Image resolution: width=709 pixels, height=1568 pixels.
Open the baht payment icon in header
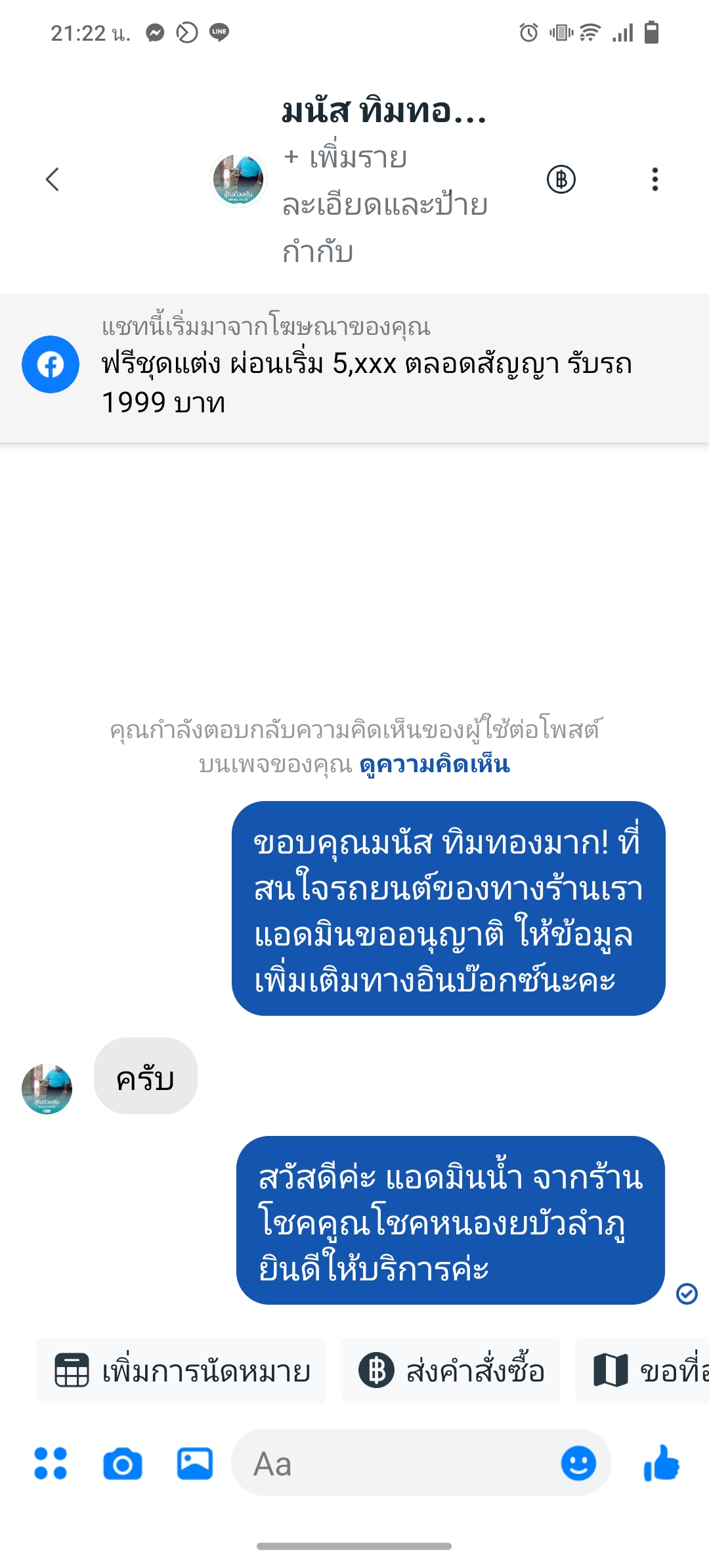pos(561,179)
